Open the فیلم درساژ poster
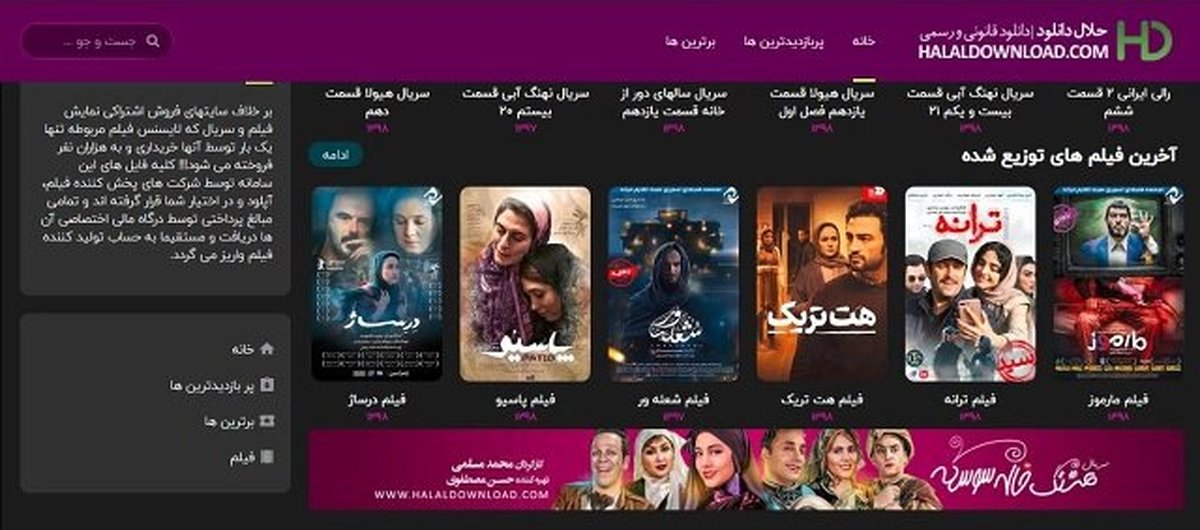The width and height of the screenshot is (1200, 530). coord(377,283)
